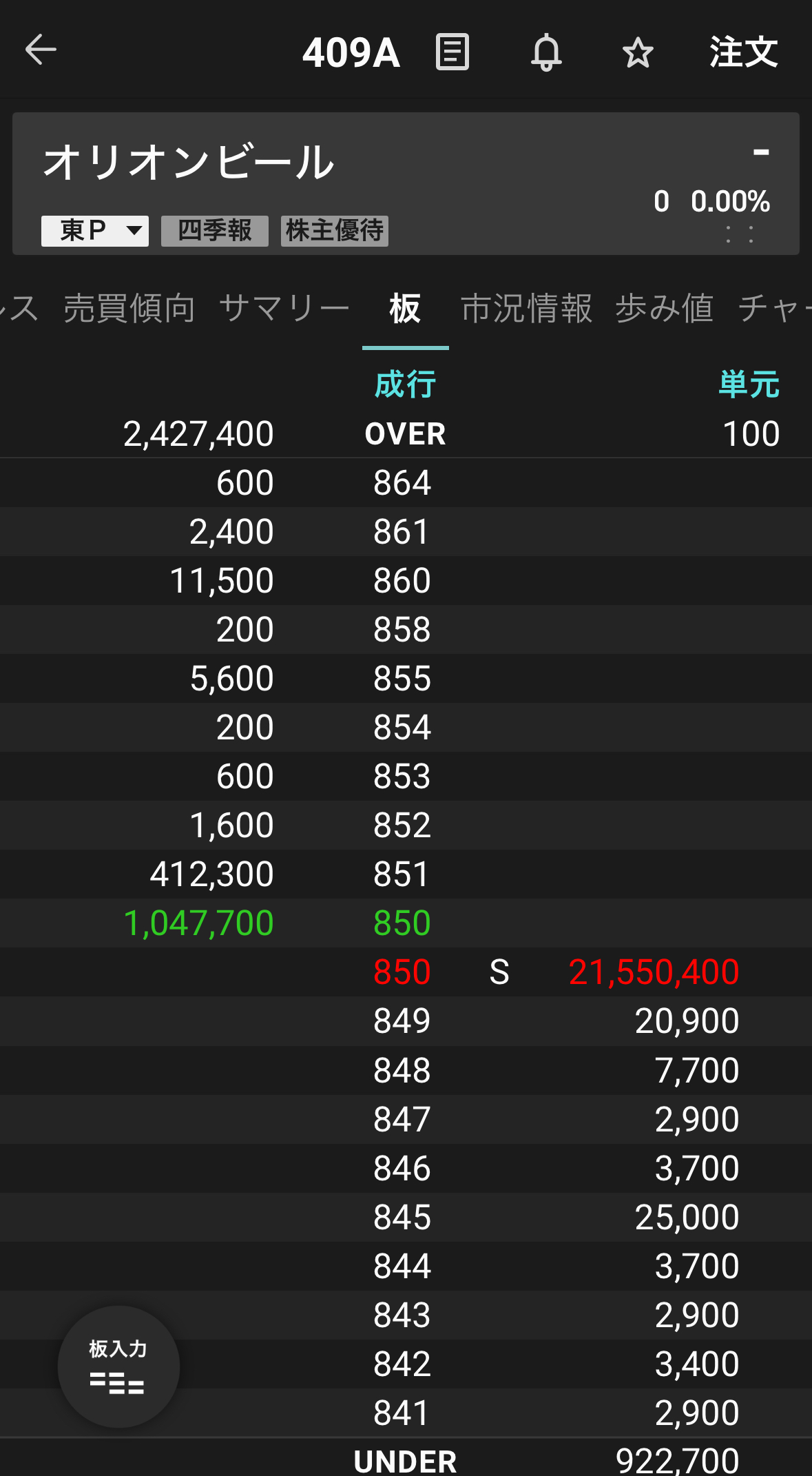The image size is (812, 1476).
Task: Set a price alert via the bell
Action: click(546, 52)
